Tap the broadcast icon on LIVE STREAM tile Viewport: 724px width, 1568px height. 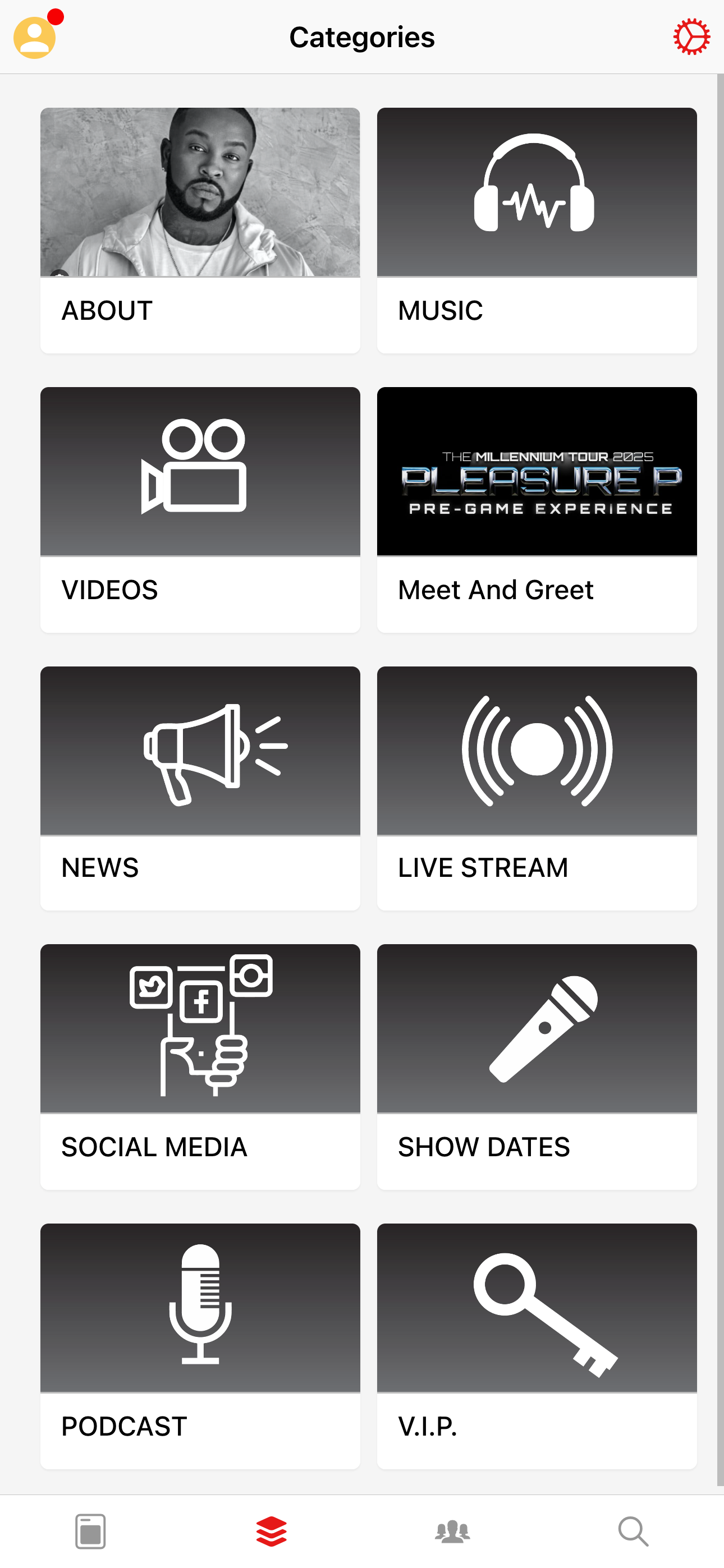[537, 750]
